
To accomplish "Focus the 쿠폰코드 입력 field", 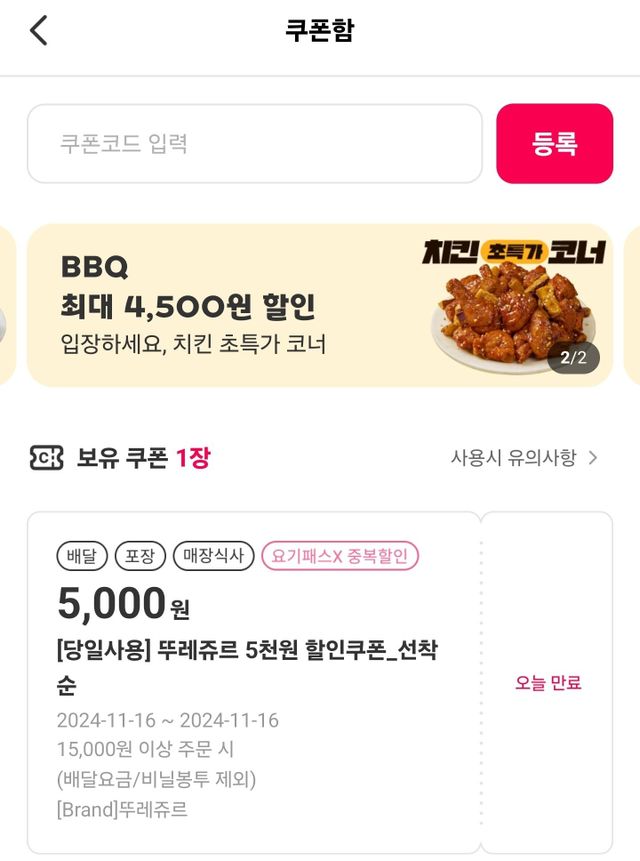I will (254, 144).
